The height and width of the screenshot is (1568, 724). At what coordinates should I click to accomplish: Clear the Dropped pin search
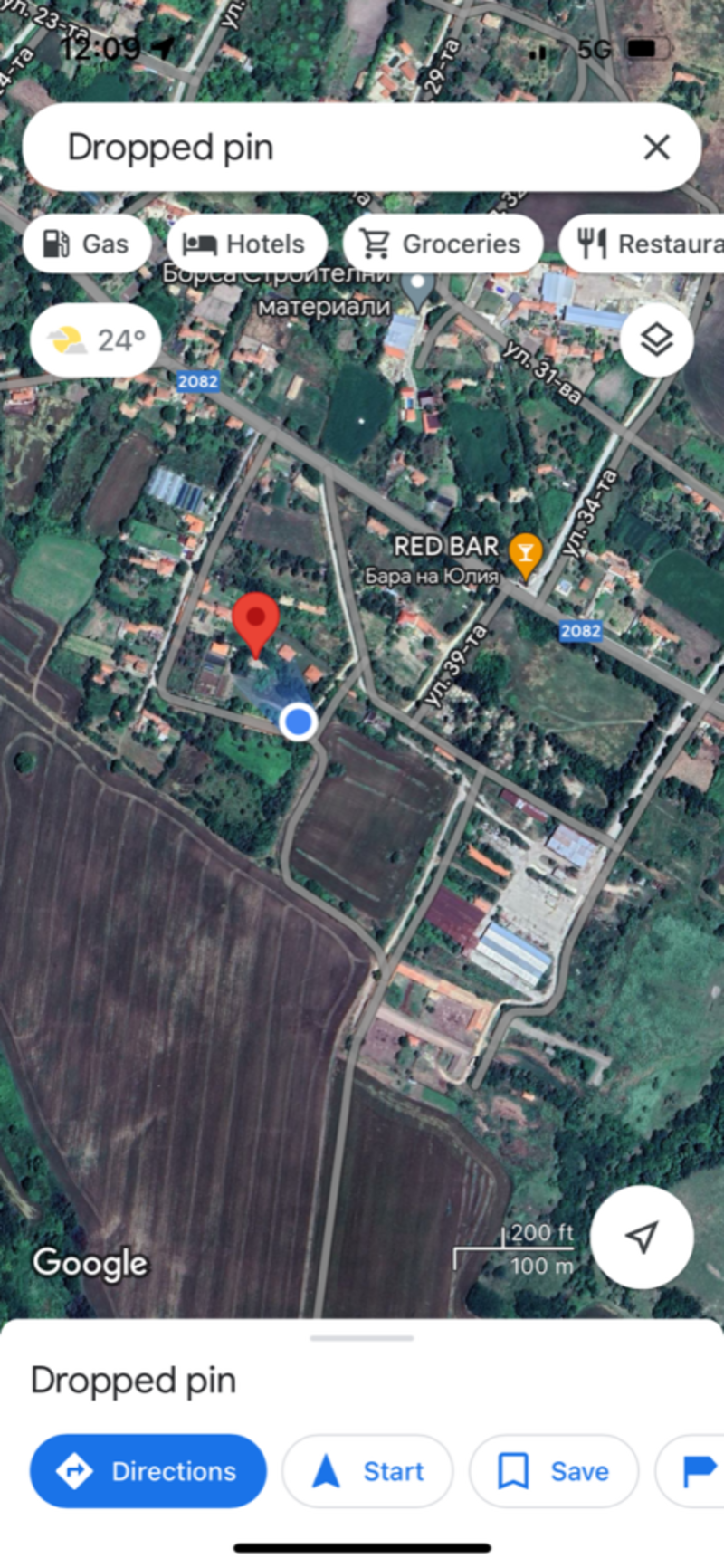(x=656, y=148)
